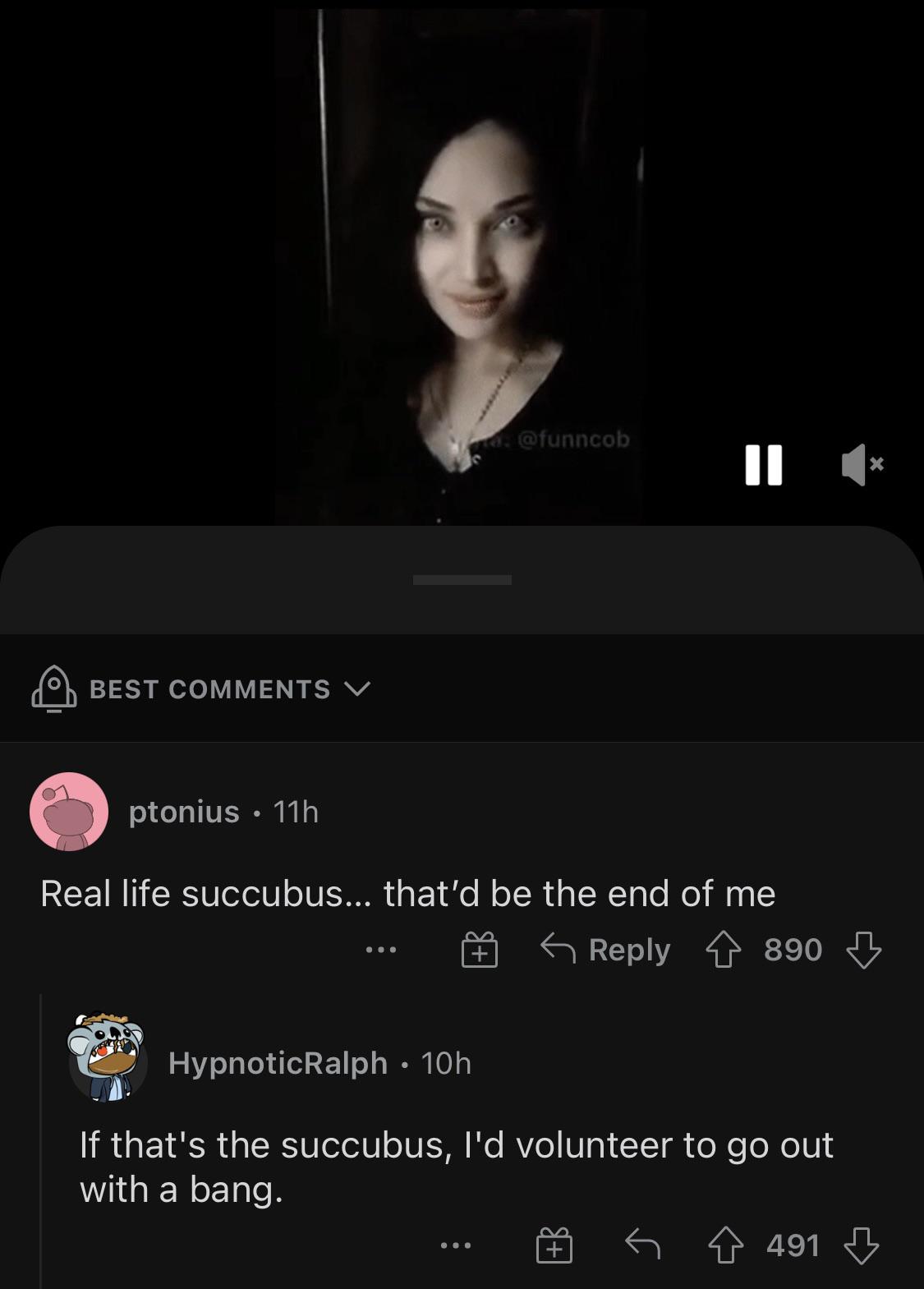Open more options on ptonius's comment

381,951
